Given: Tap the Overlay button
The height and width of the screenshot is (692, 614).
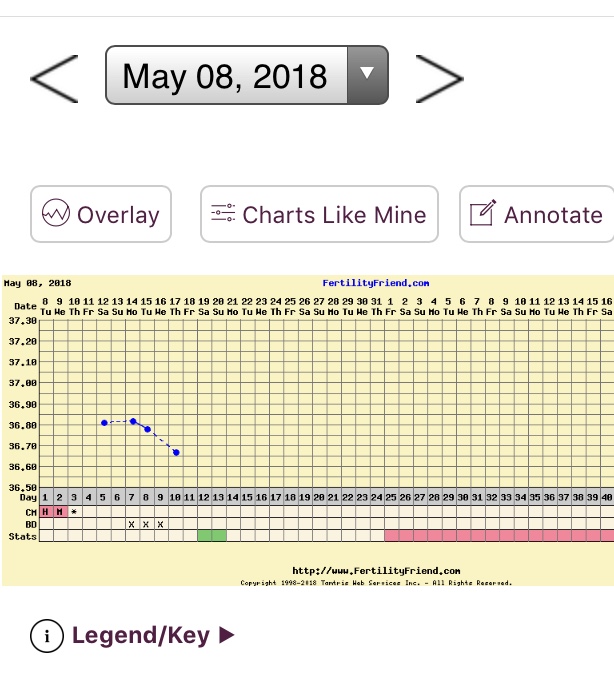Looking at the screenshot, I should coord(101,214).
